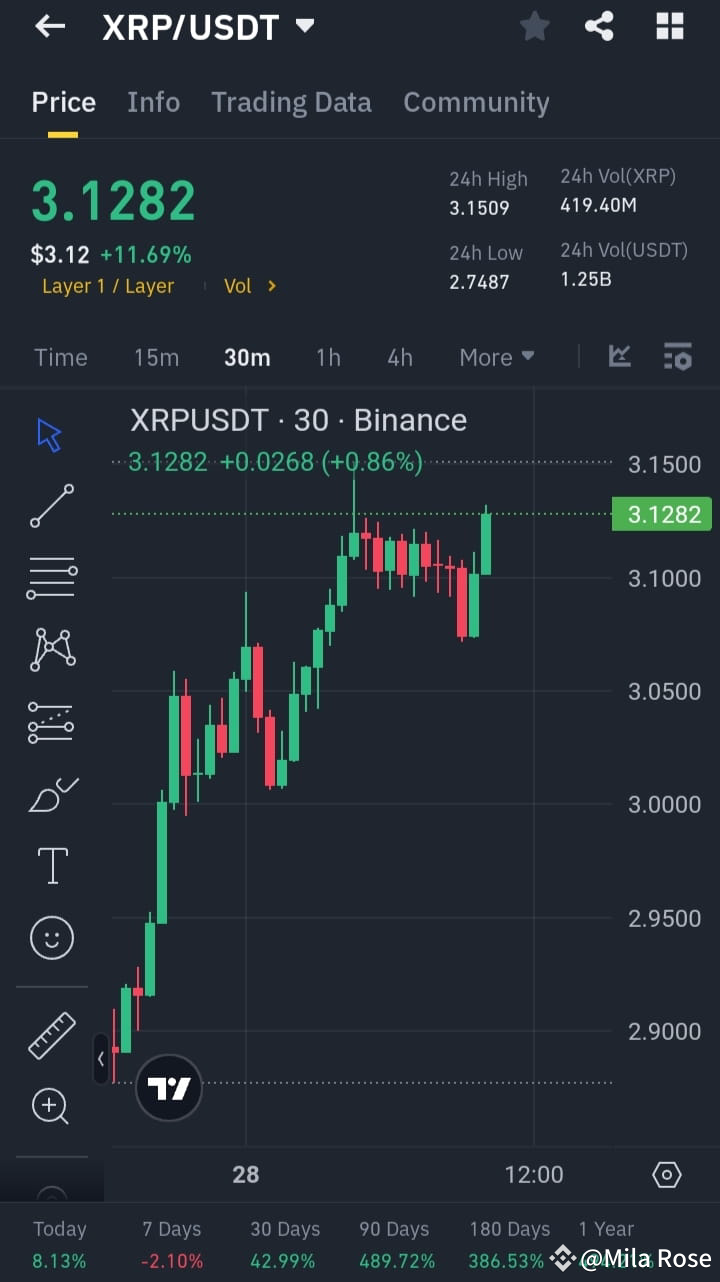Click the TradingView logo watermark
The width and height of the screenshot is (720, 1282).
168,1089
